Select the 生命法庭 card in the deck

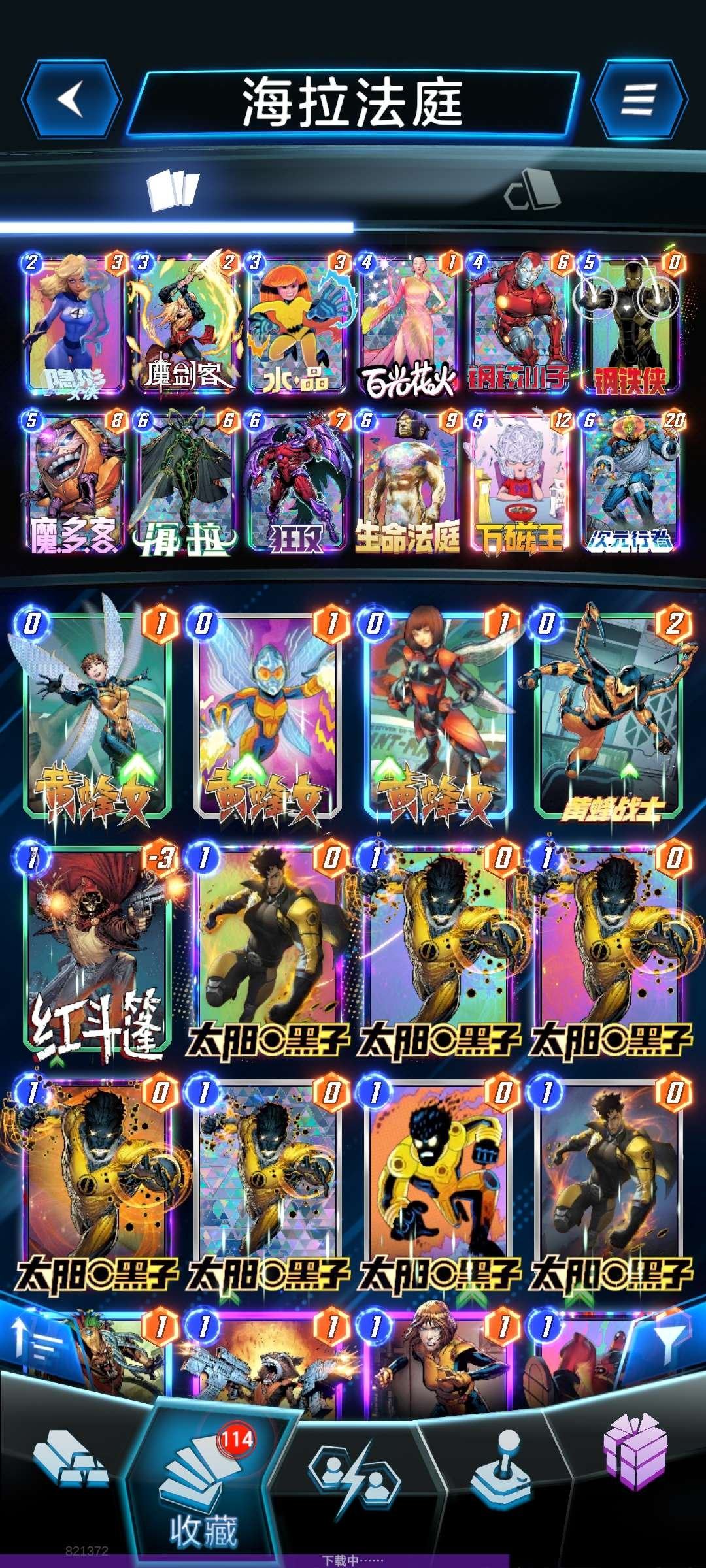407,483
